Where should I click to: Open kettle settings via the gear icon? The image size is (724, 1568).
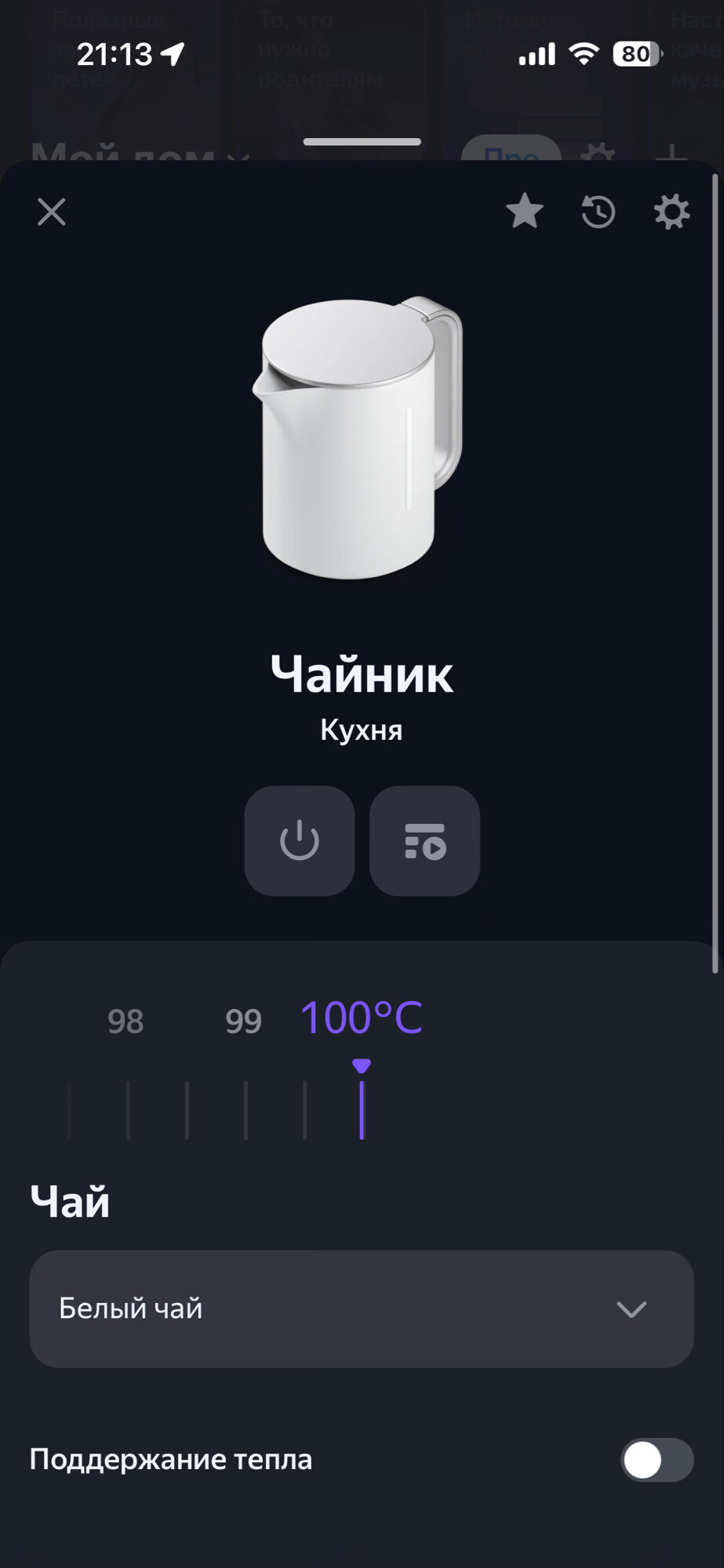pyautogui.click(x=671, y=212)
